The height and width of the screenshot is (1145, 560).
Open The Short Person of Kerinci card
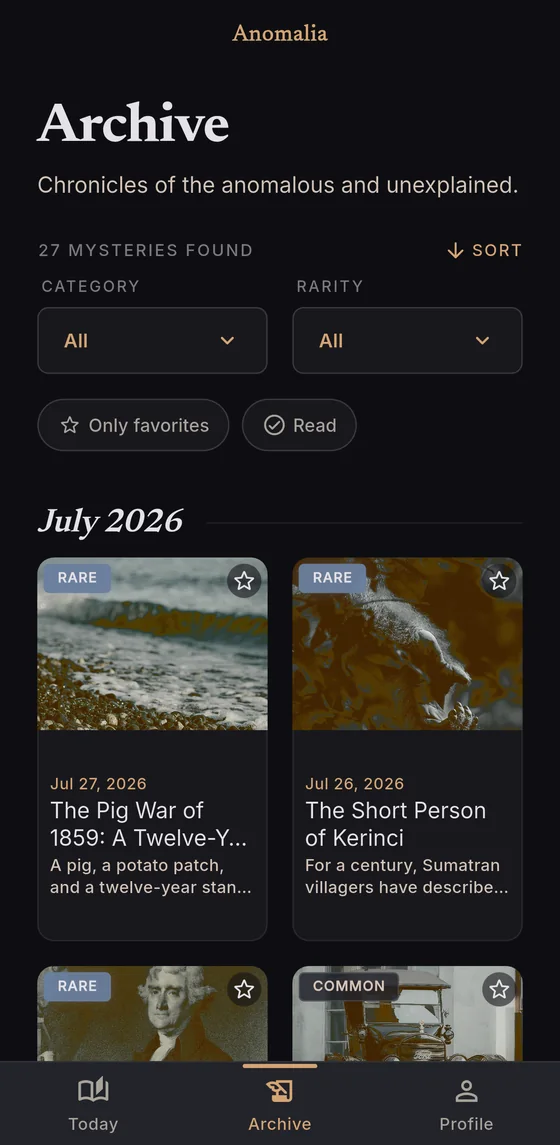(x=407, y=748)
